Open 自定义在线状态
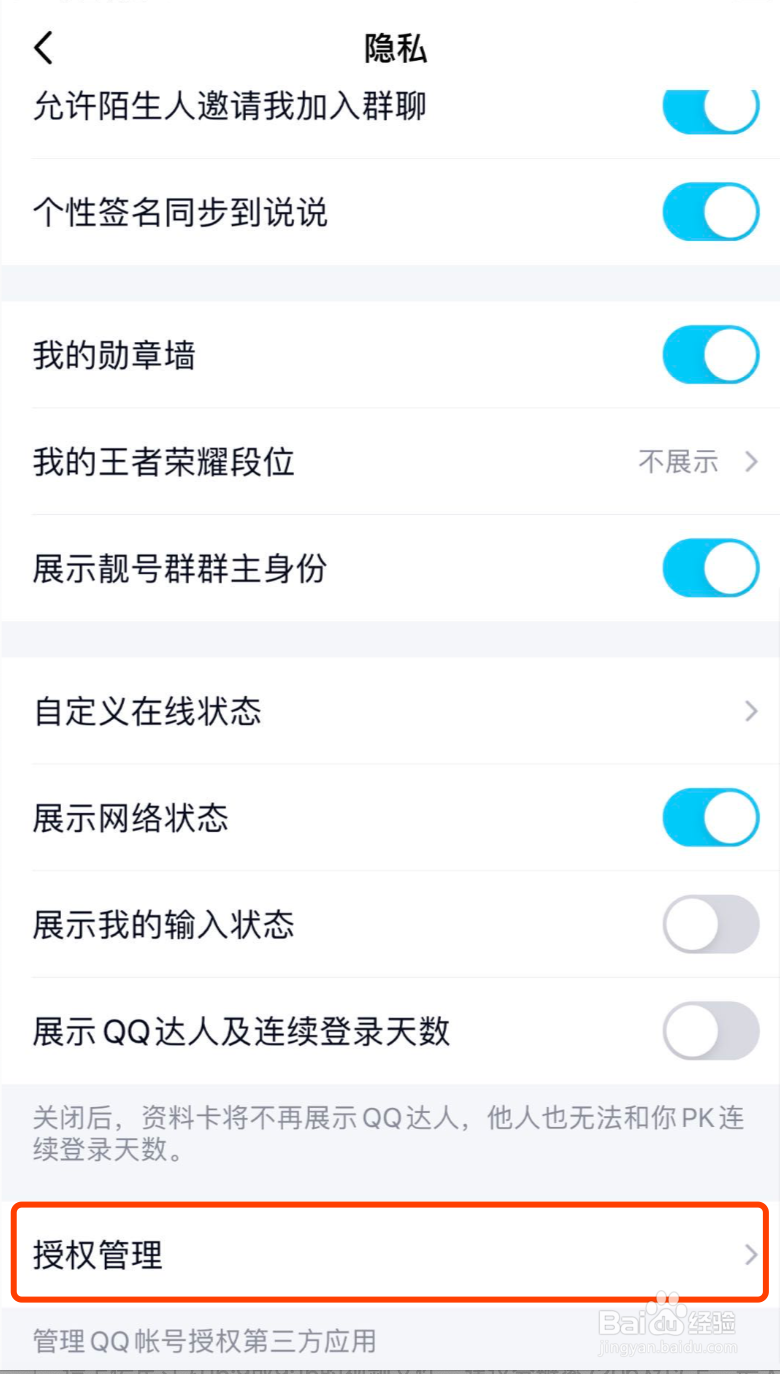 point(390,711)
